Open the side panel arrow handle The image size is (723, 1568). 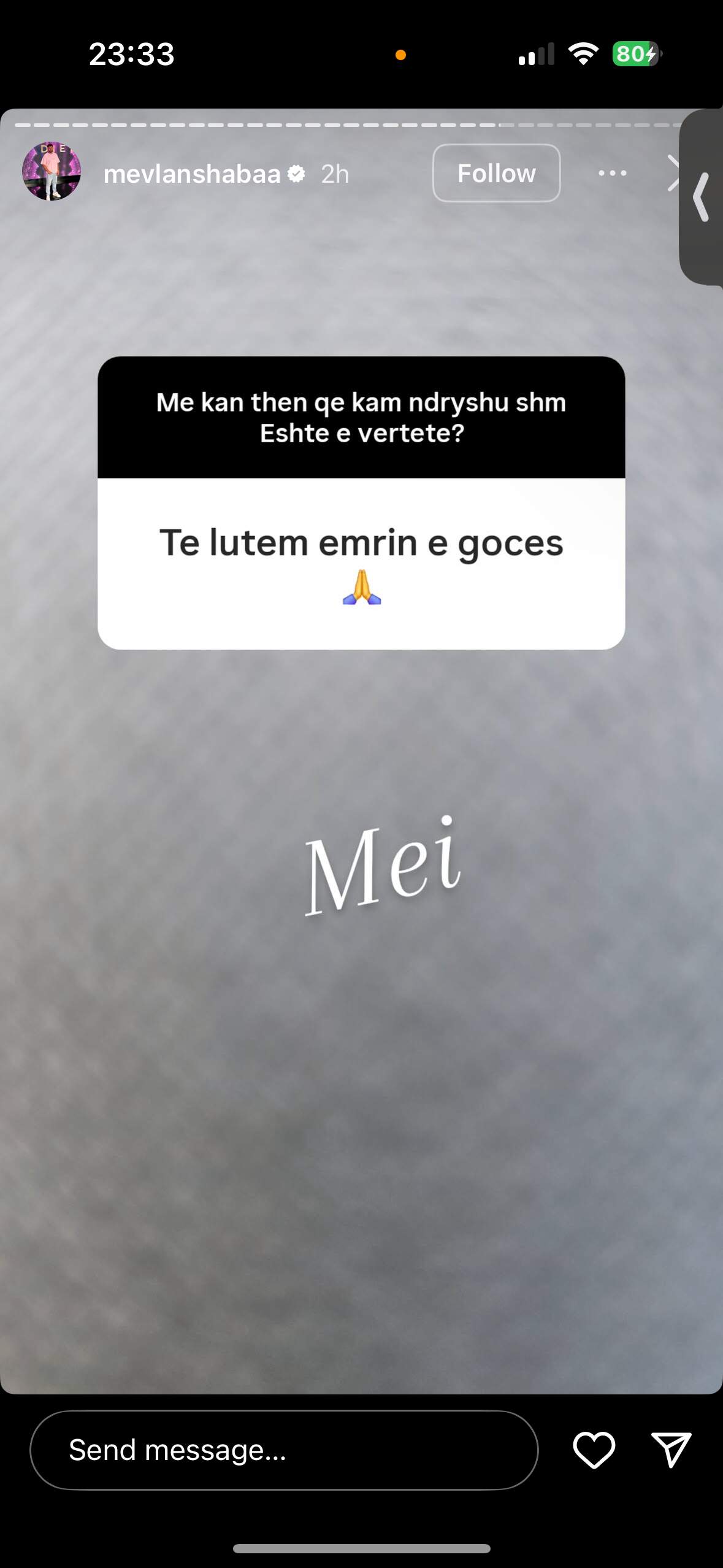(702, 196)
